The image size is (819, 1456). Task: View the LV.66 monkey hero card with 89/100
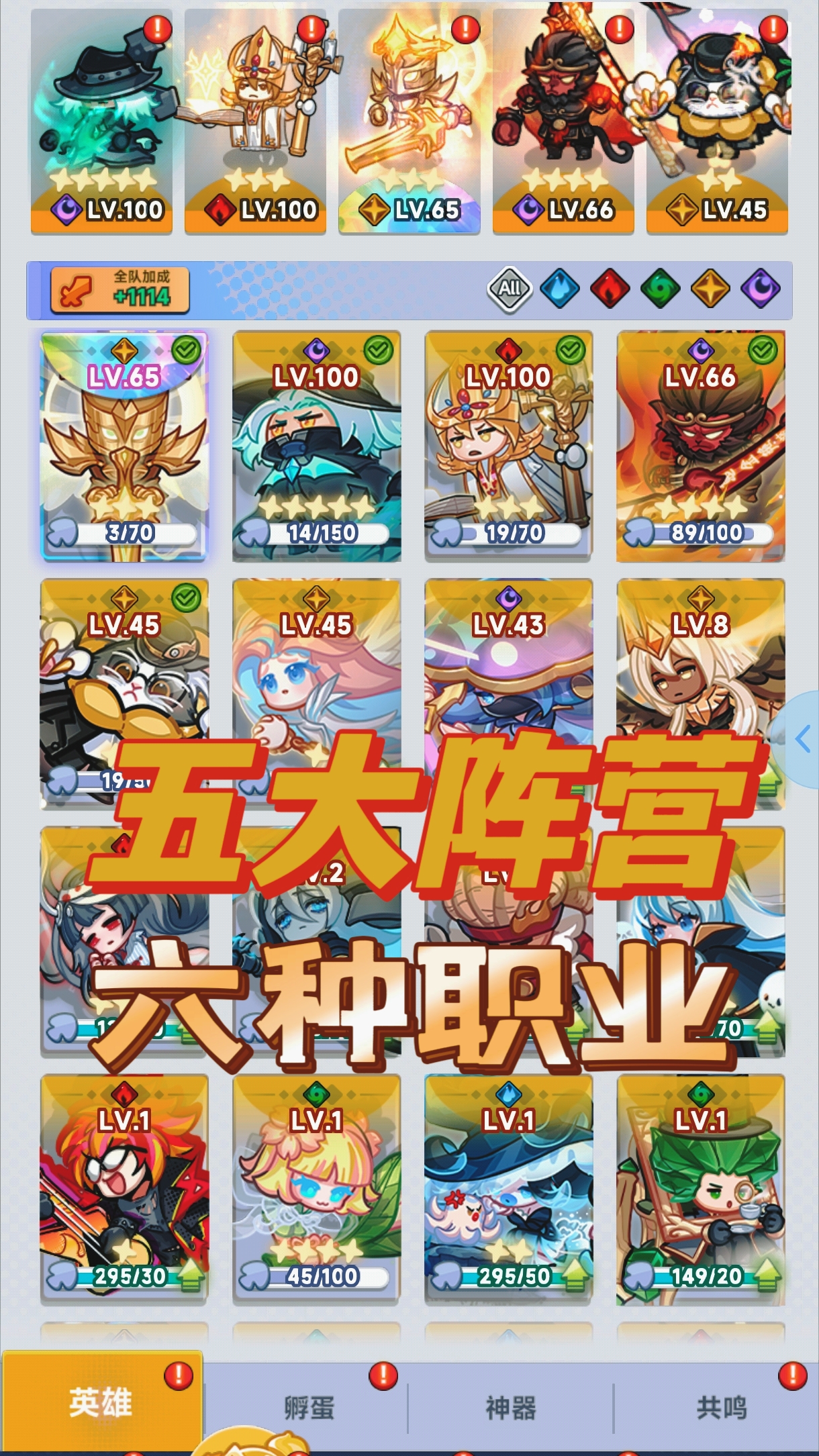[700, 446]
